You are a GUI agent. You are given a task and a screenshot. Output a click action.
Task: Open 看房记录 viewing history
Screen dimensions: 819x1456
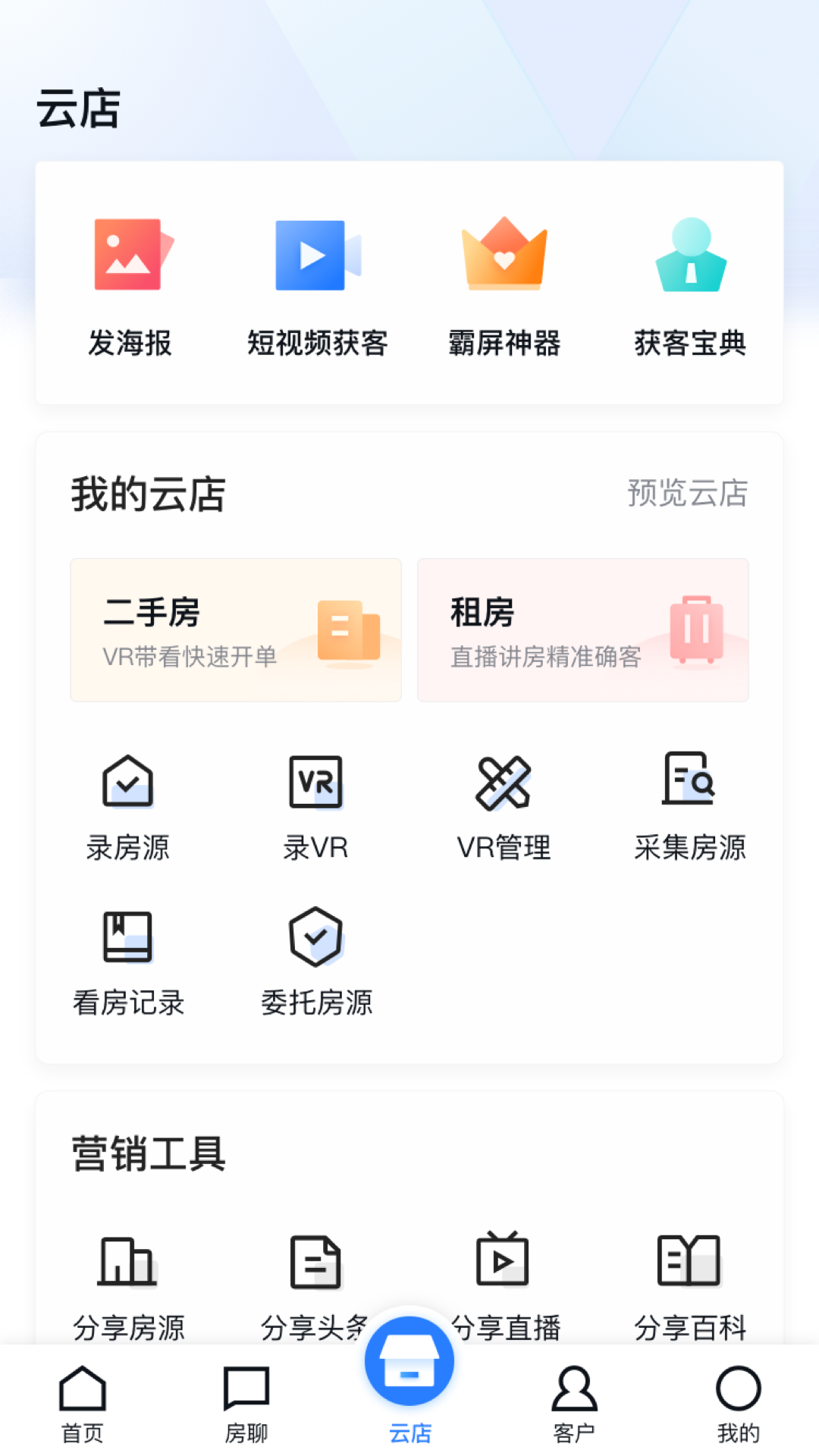[128, 959]
